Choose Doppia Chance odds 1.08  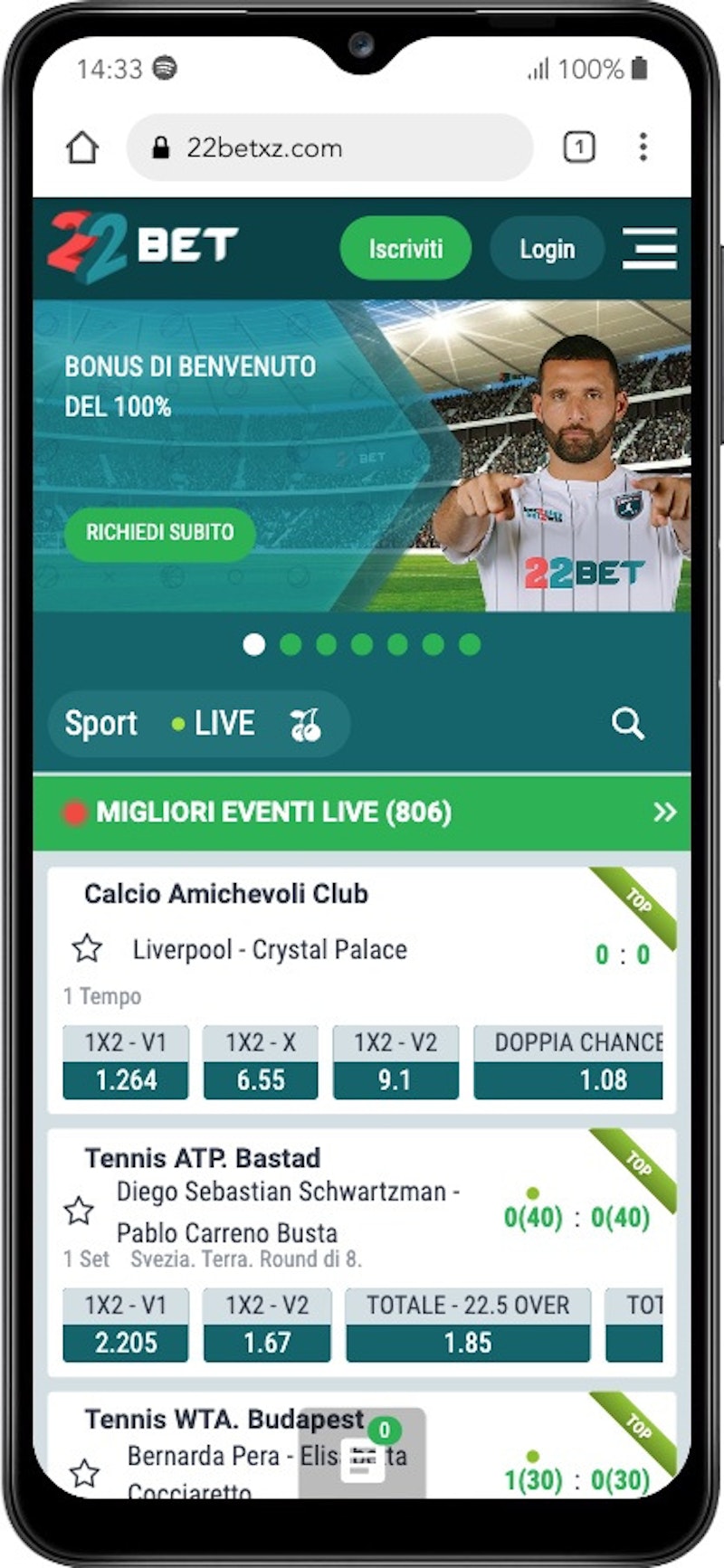568,1079
